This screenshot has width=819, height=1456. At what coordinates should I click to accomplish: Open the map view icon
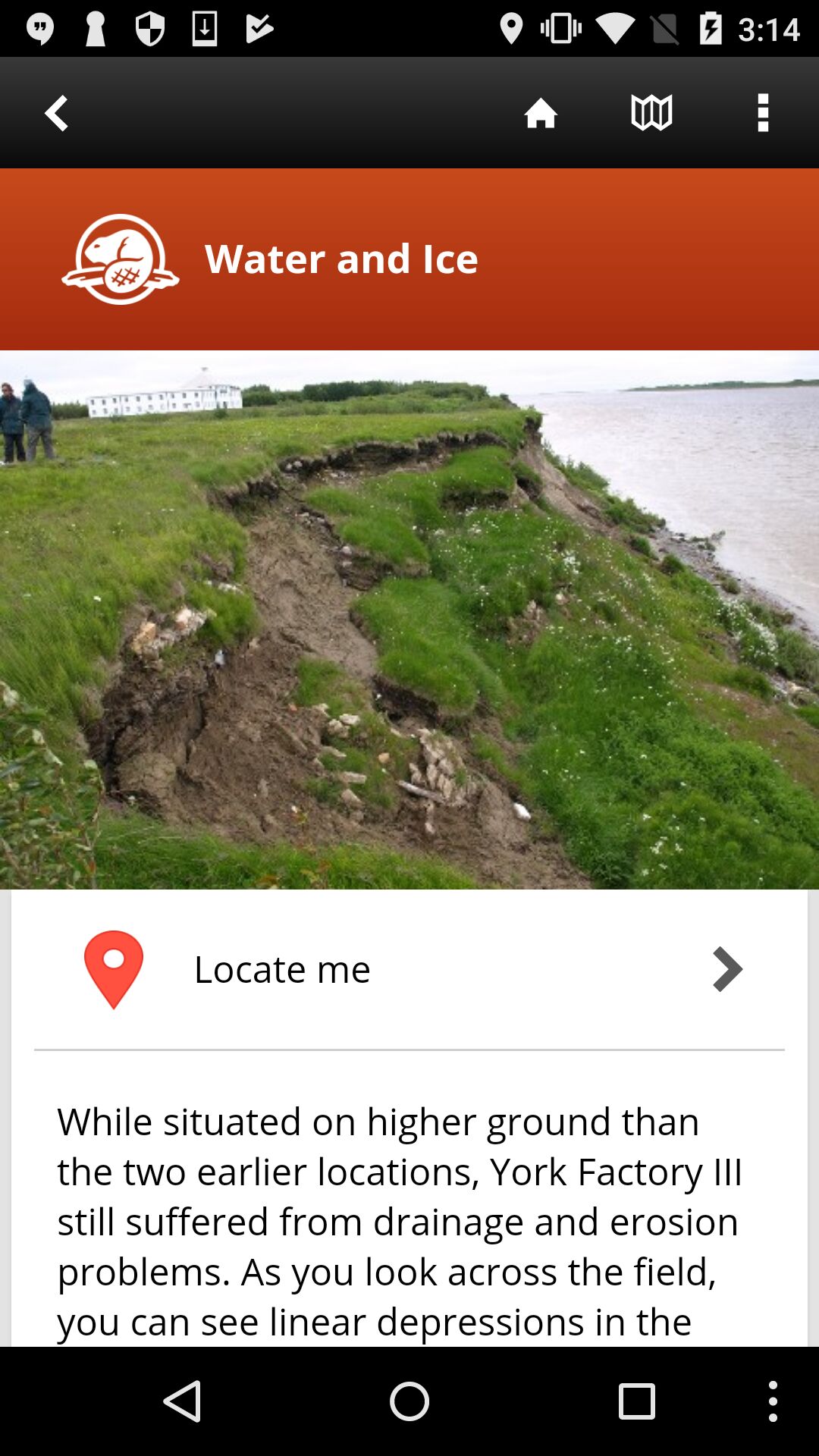(x=651, y=113)
